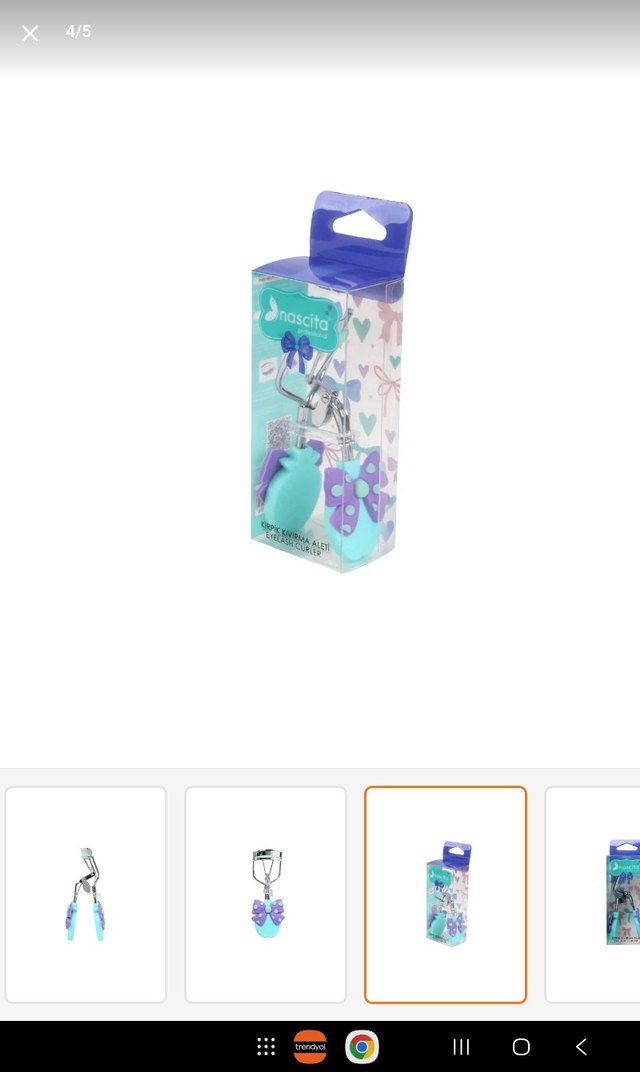
Task: Go back with the system back button
Action: pyautogui.click(x=581, y=1047)
